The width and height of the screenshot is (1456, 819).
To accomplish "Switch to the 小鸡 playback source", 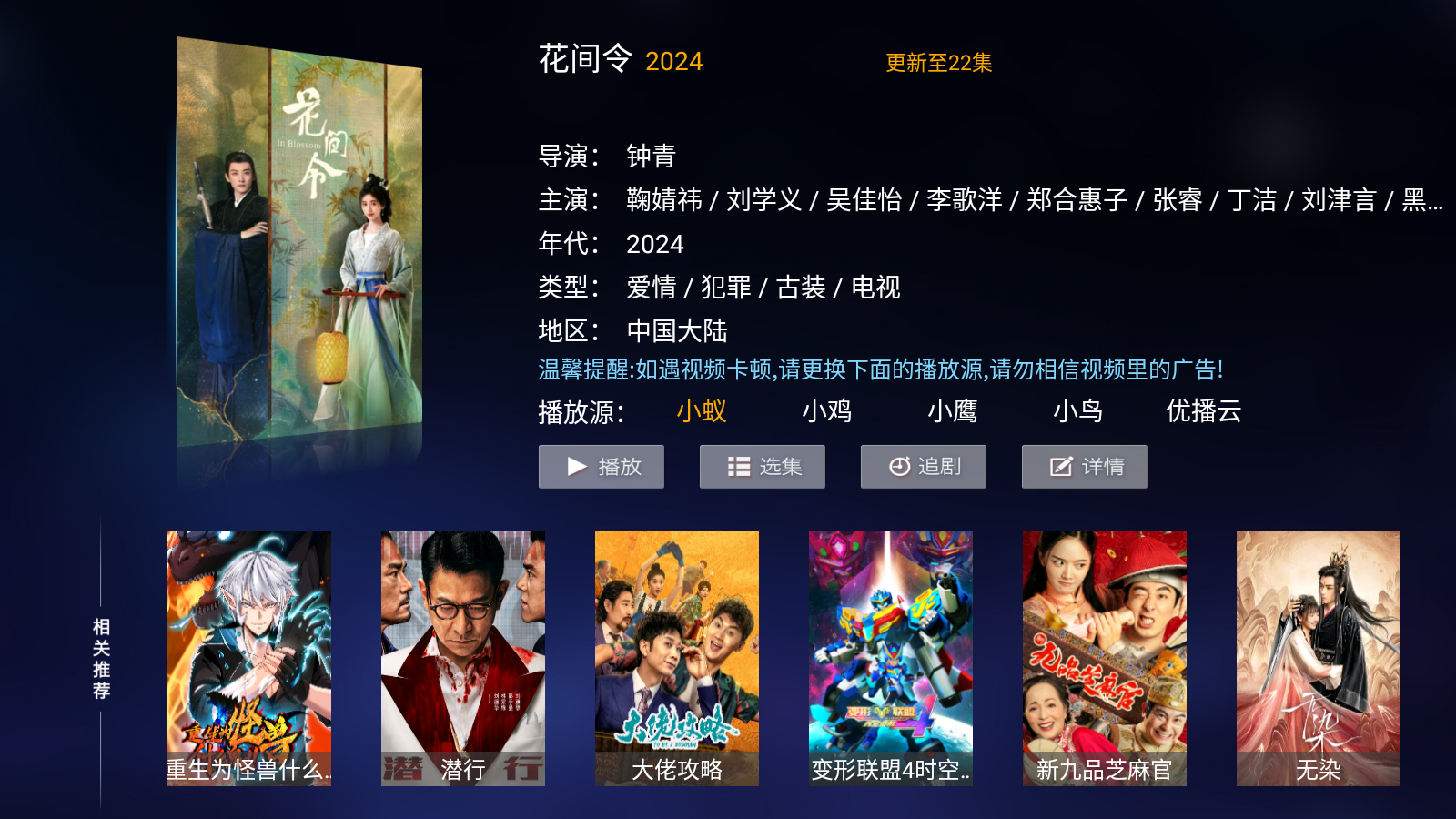I will 826,411.
